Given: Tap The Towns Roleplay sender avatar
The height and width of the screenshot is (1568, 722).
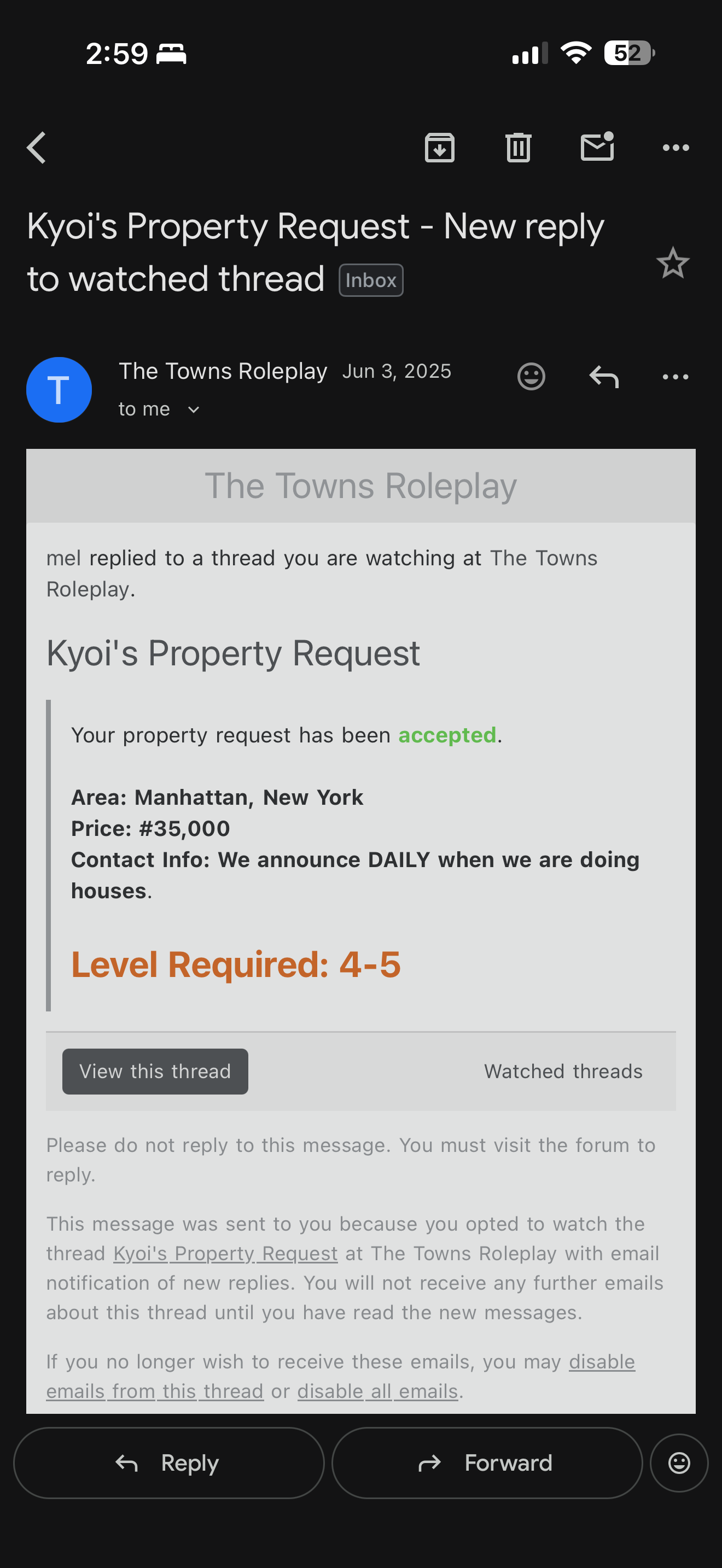Looking at the screenshot, I should pos(59,390).
